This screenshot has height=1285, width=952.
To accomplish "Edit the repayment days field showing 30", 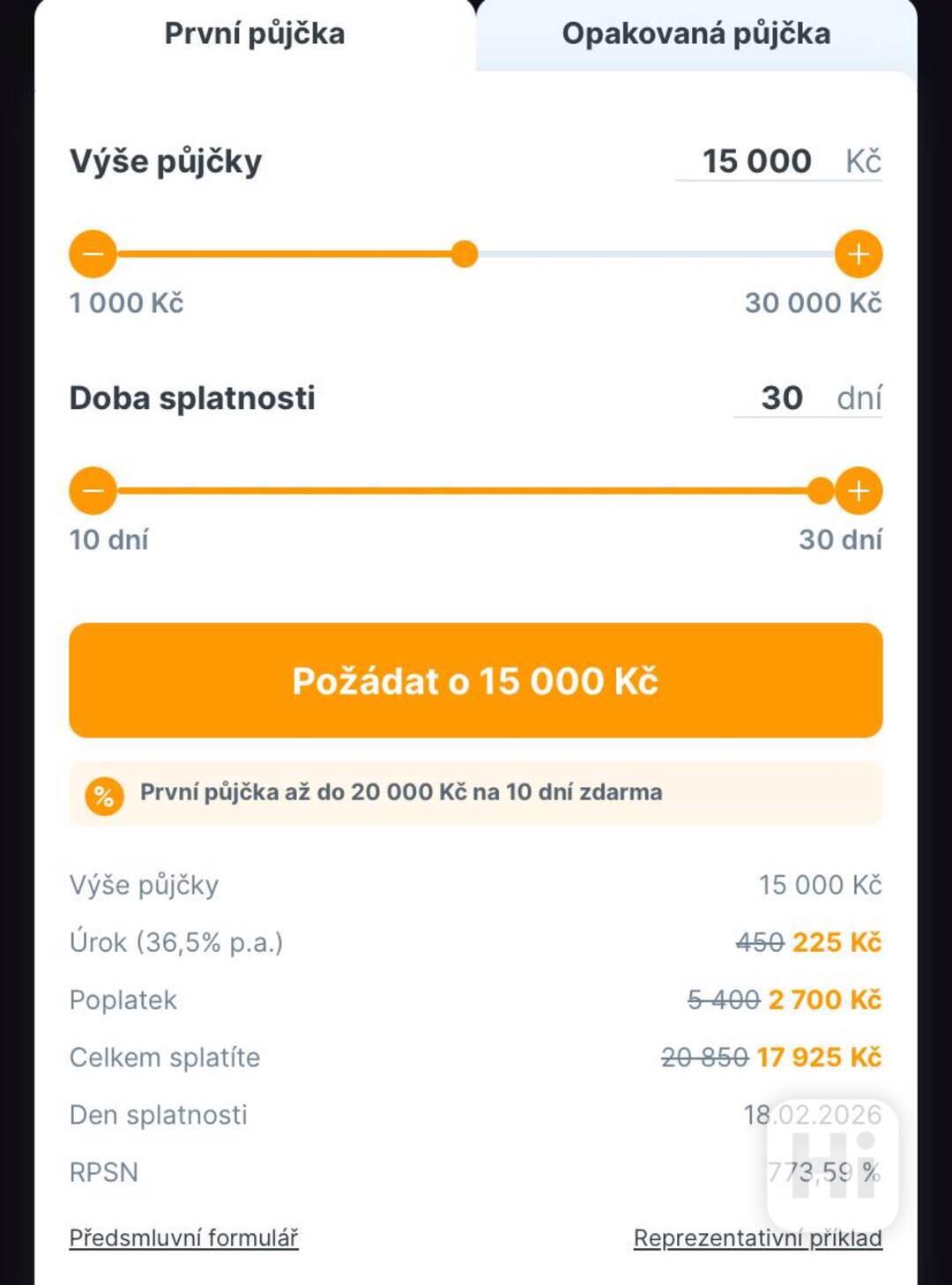I will (x=782, y=398).
